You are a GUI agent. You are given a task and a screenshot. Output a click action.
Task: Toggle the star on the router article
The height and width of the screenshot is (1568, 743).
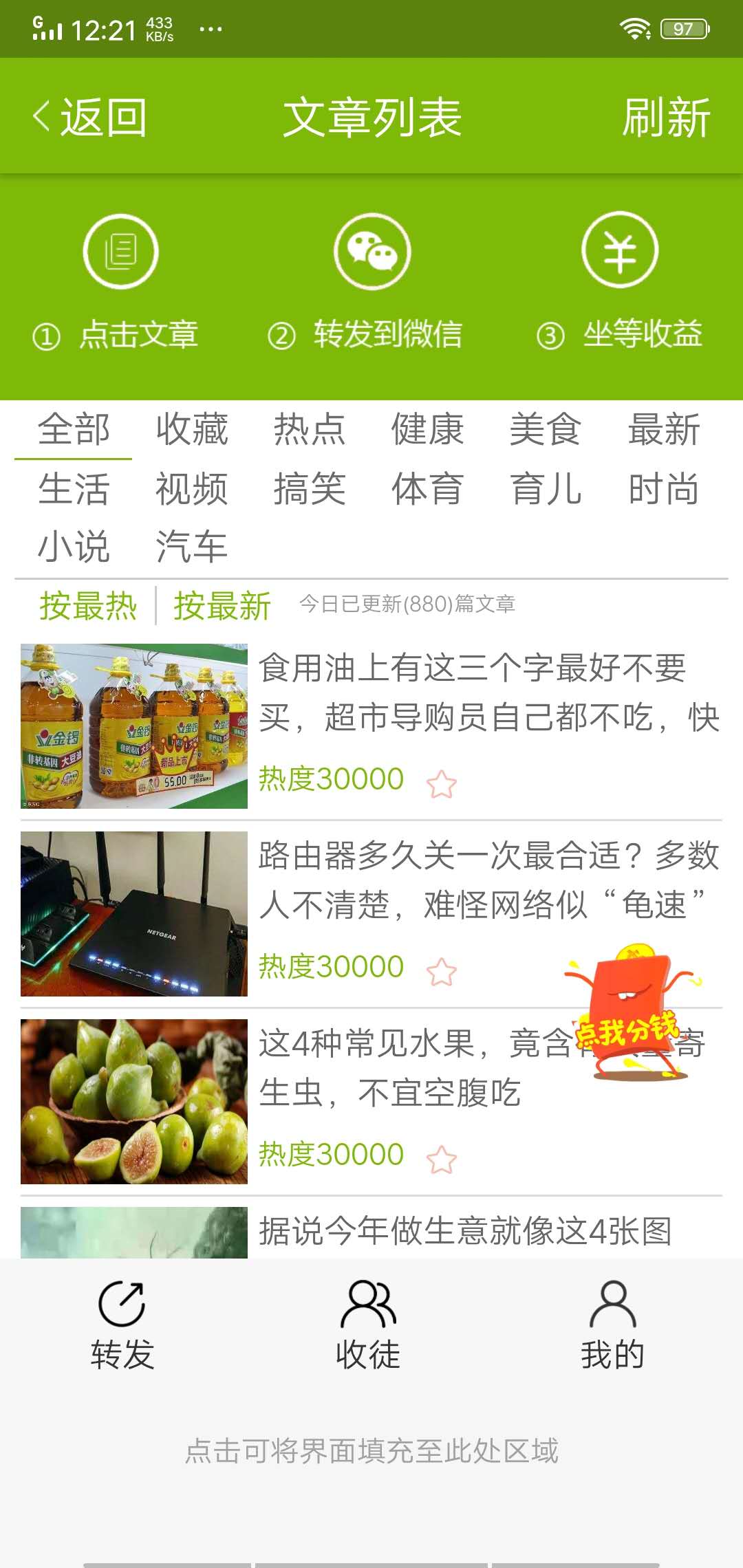tap(441, 972)
